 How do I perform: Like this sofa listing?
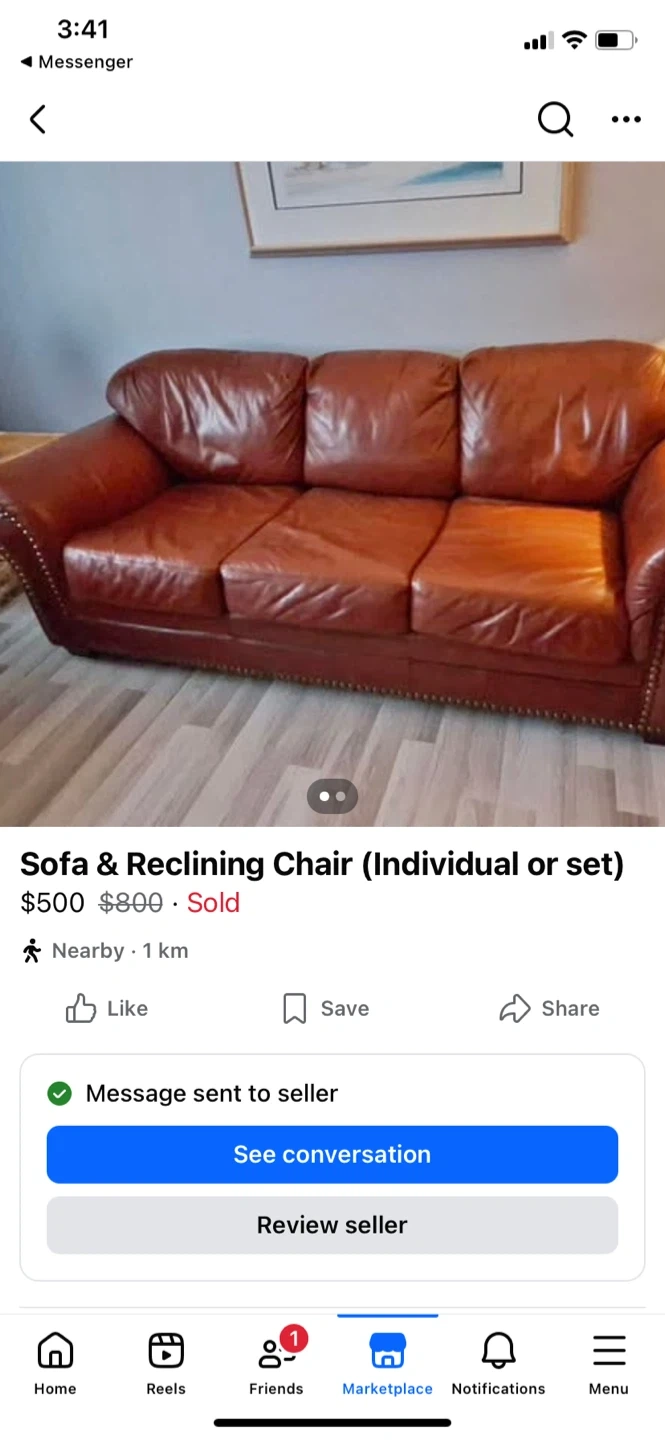[107, 1008]
